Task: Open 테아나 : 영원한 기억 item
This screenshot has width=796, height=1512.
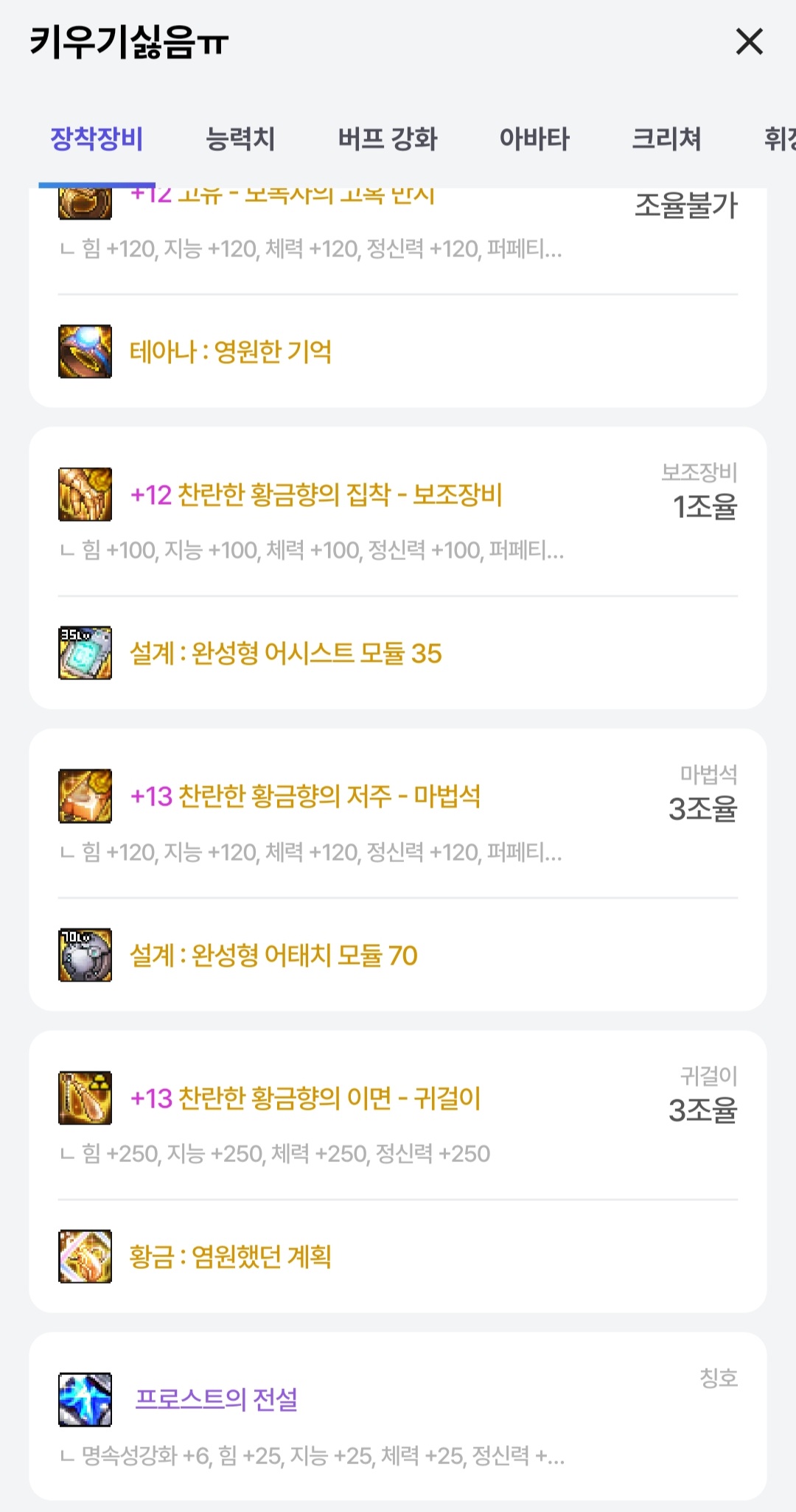Action: (x=231, y=351)
